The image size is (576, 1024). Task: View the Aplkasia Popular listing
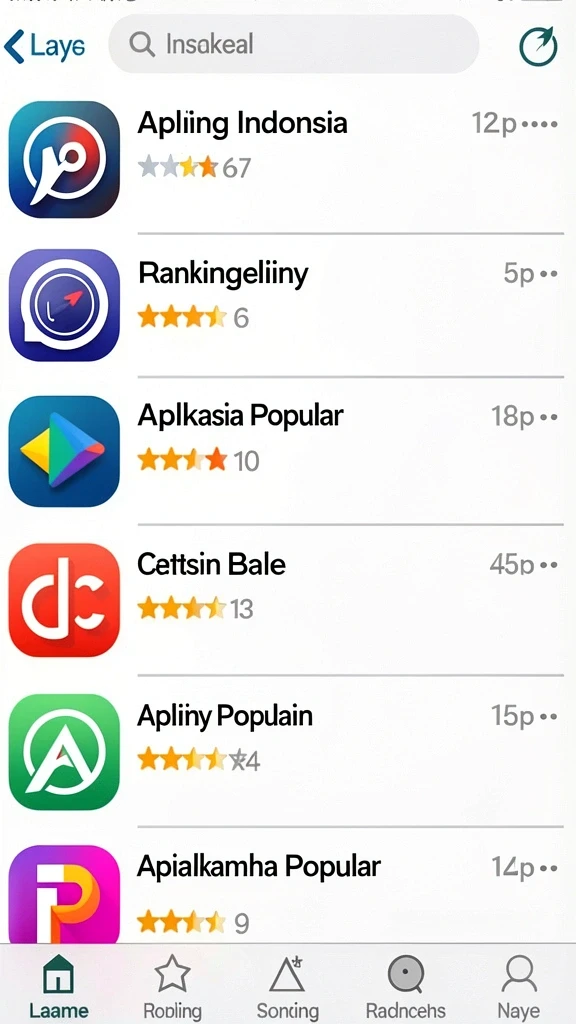[286, 451]
